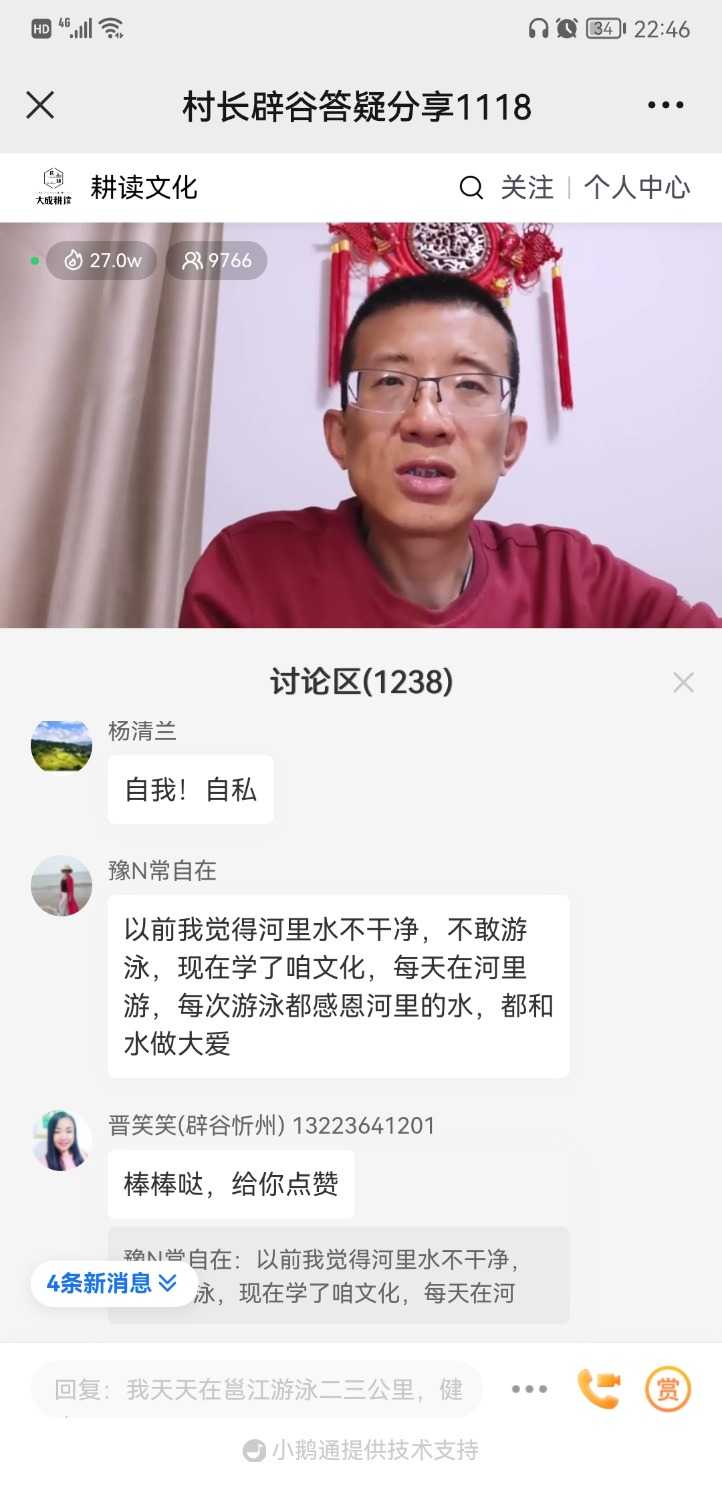Screen dimensions: 722x1500
Task: Tap the orange call/connect-mic icon
Action: [600, 1389]
